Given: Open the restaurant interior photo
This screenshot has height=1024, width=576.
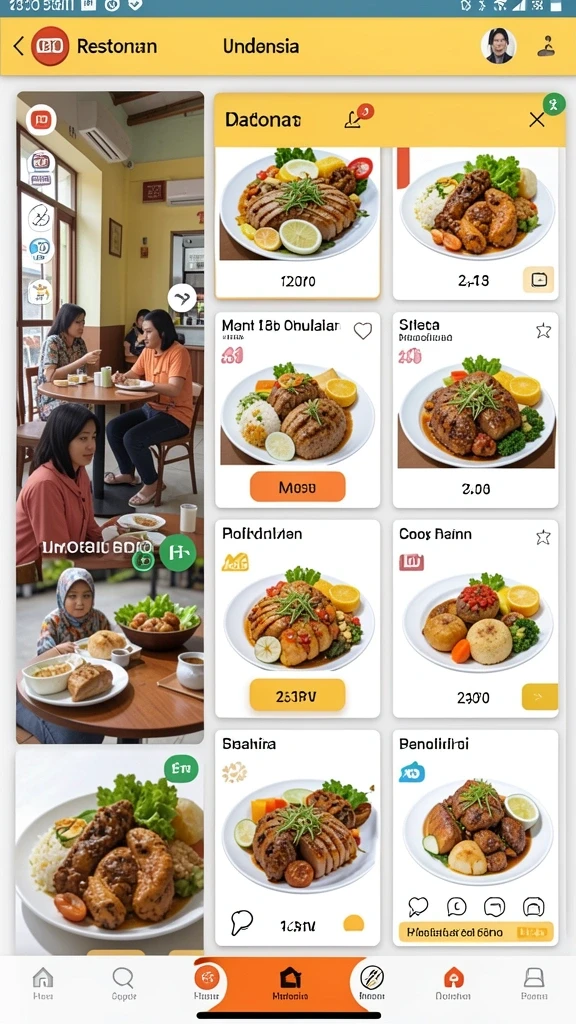Looking at the screenshot, I should coord(110,418).
